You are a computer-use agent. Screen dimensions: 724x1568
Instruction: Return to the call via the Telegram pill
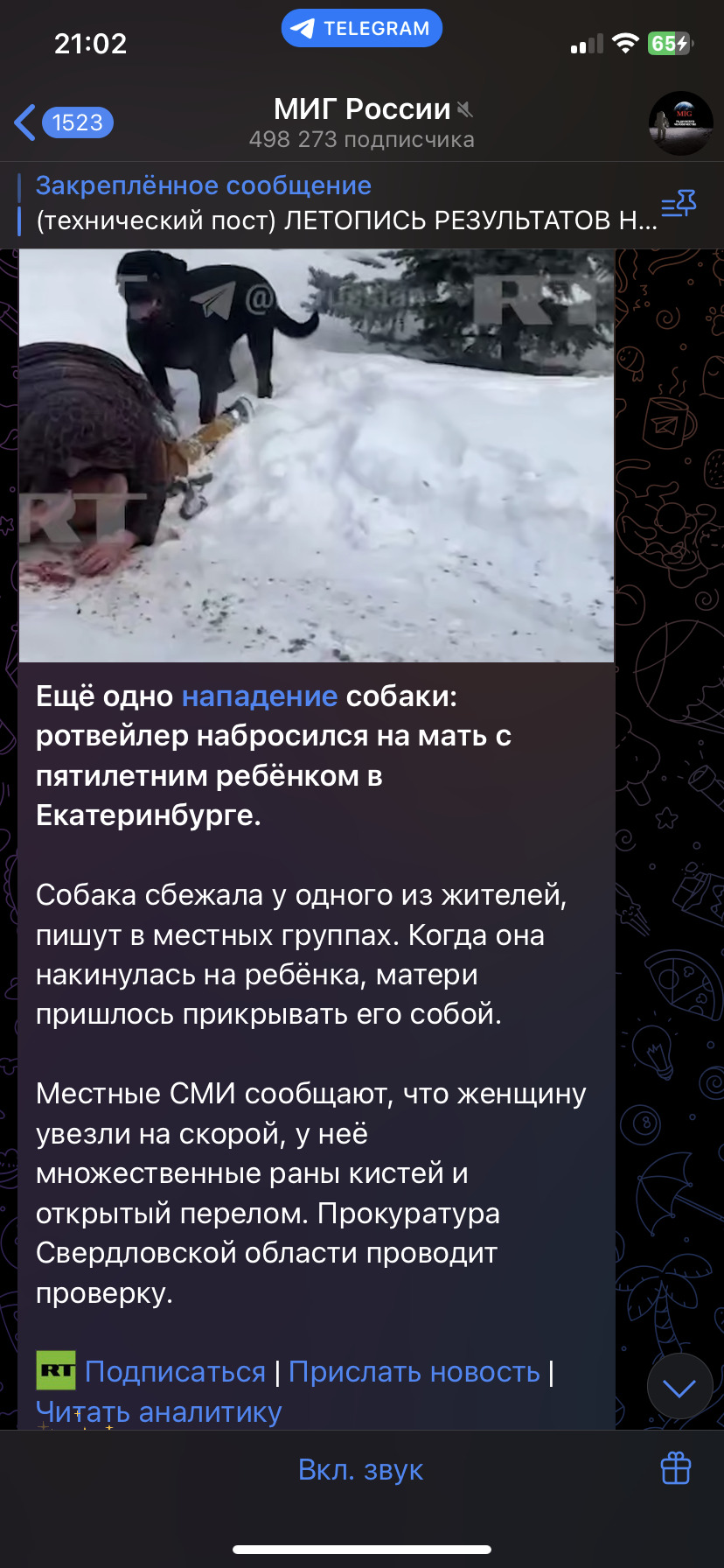click(362, 29)
